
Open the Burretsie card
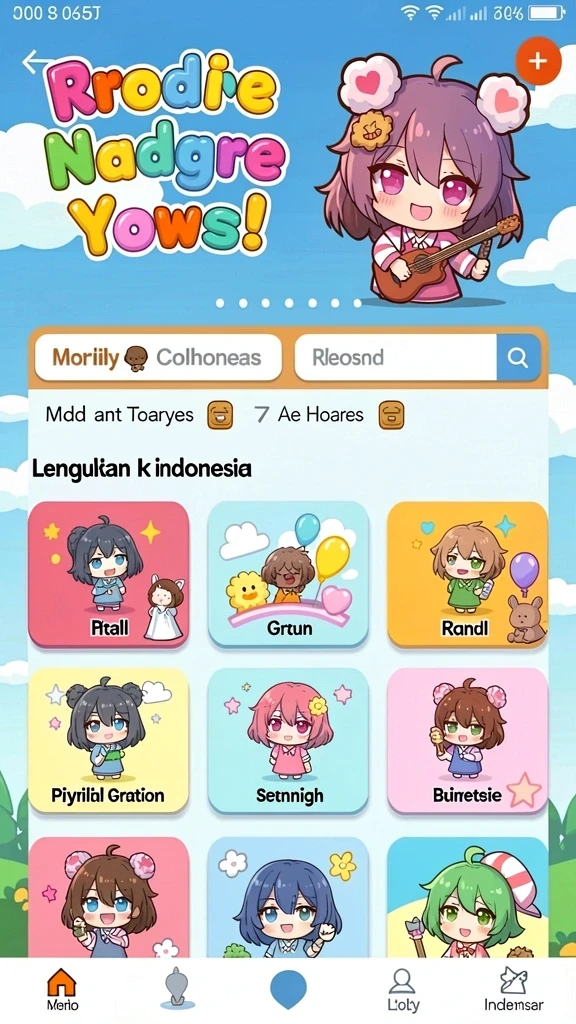pyautogui.click(x=467, y=741)
